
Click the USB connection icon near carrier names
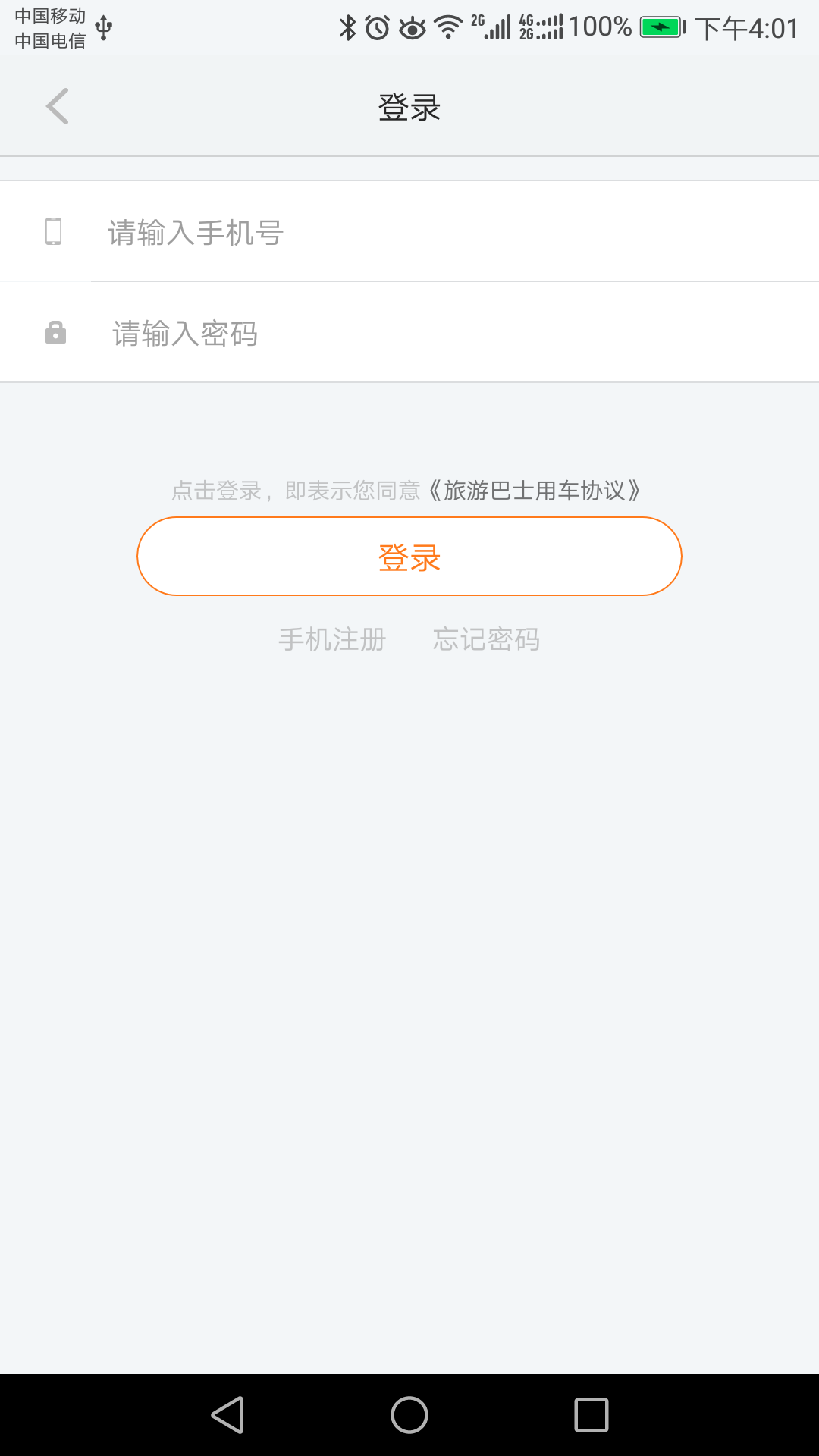(105, 27)
